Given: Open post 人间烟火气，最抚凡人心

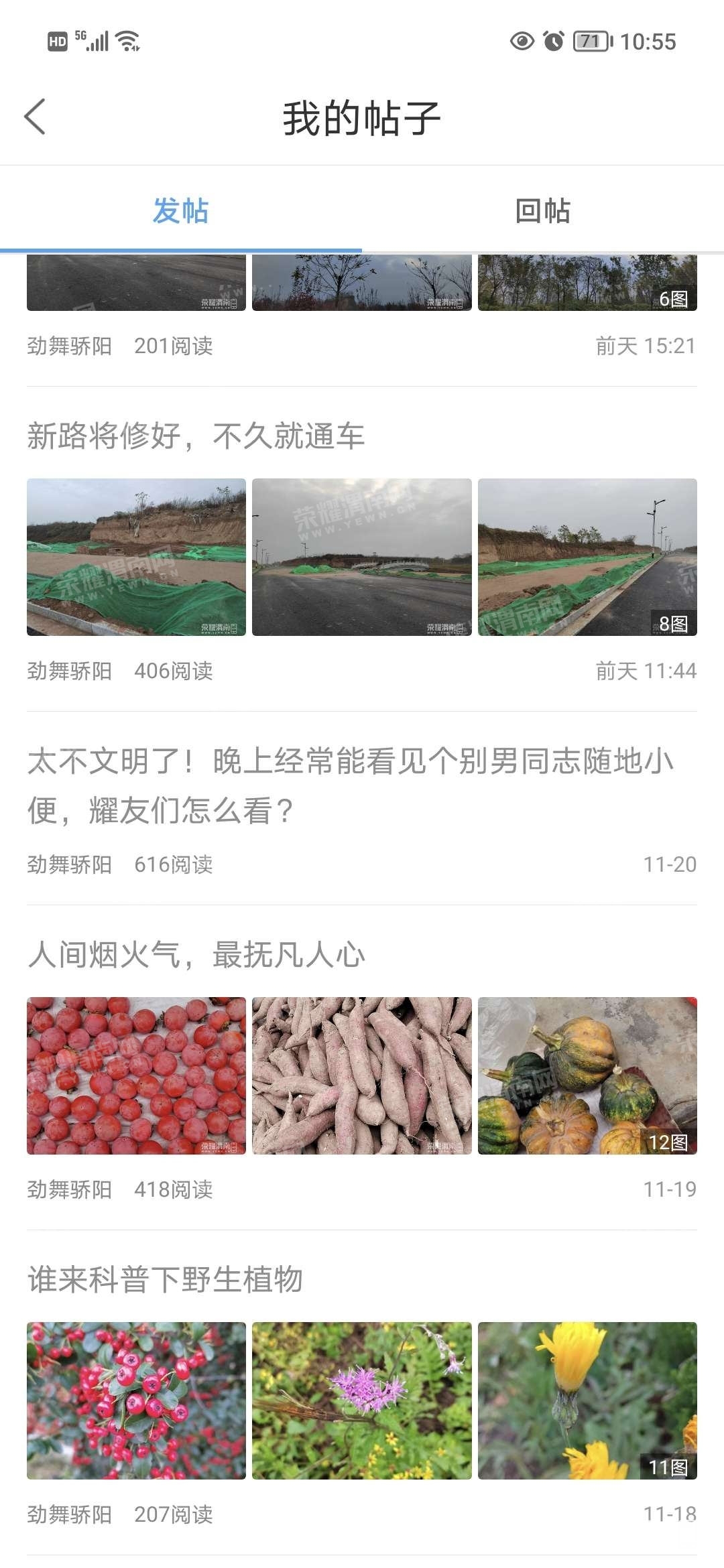Looking at the screenshot, I should click(x=196, y=955).
